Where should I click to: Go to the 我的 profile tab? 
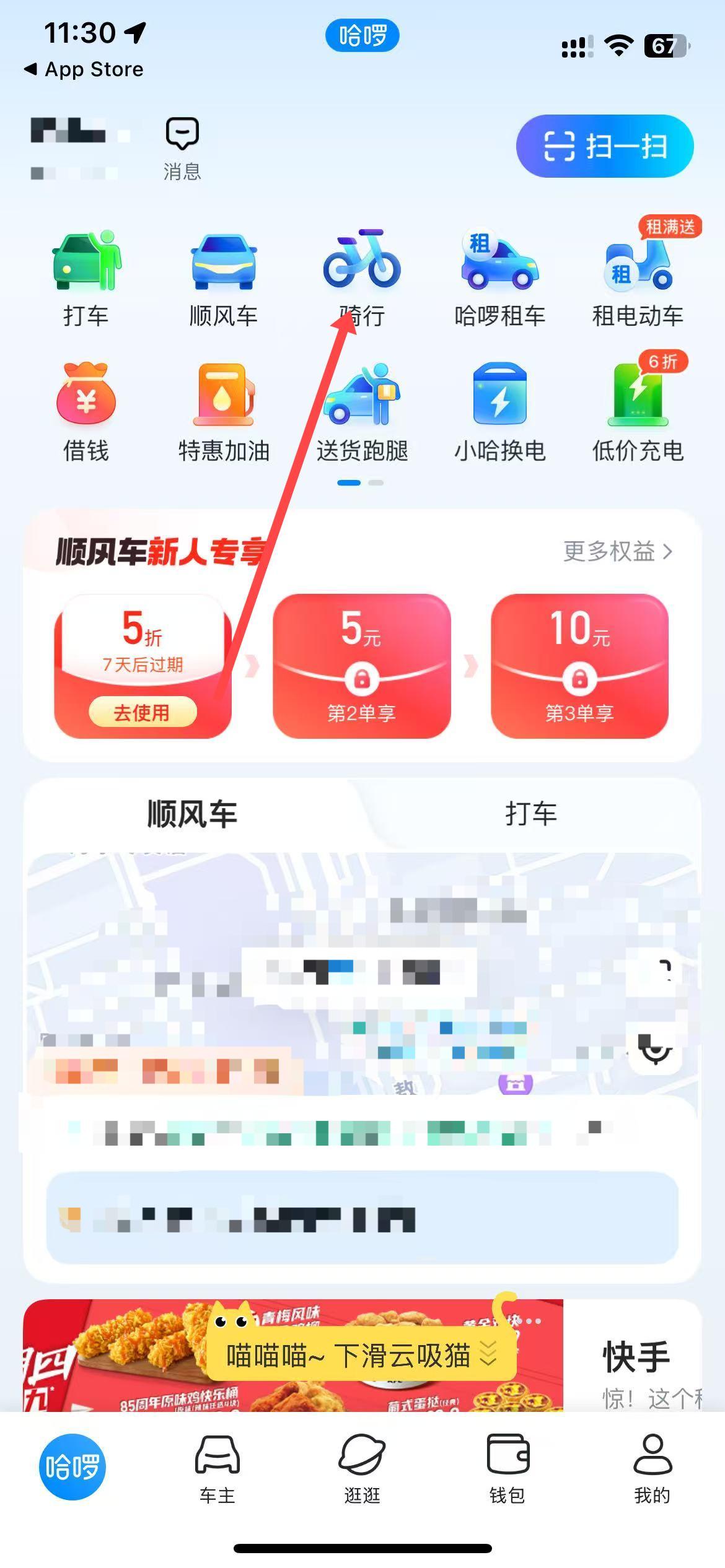(x=652, y=1468)
